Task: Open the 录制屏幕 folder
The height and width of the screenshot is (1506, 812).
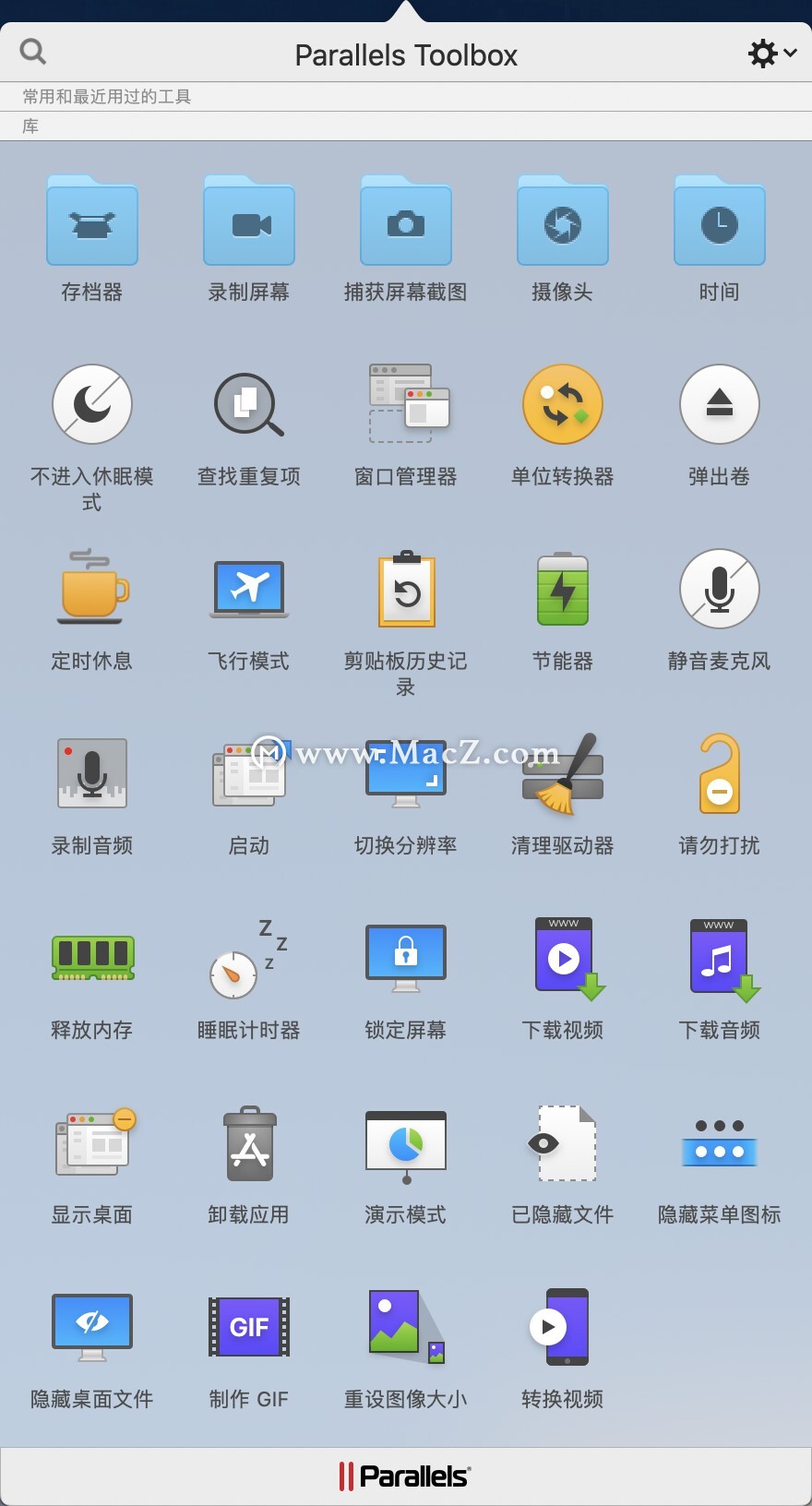Action: coord(249,222)
